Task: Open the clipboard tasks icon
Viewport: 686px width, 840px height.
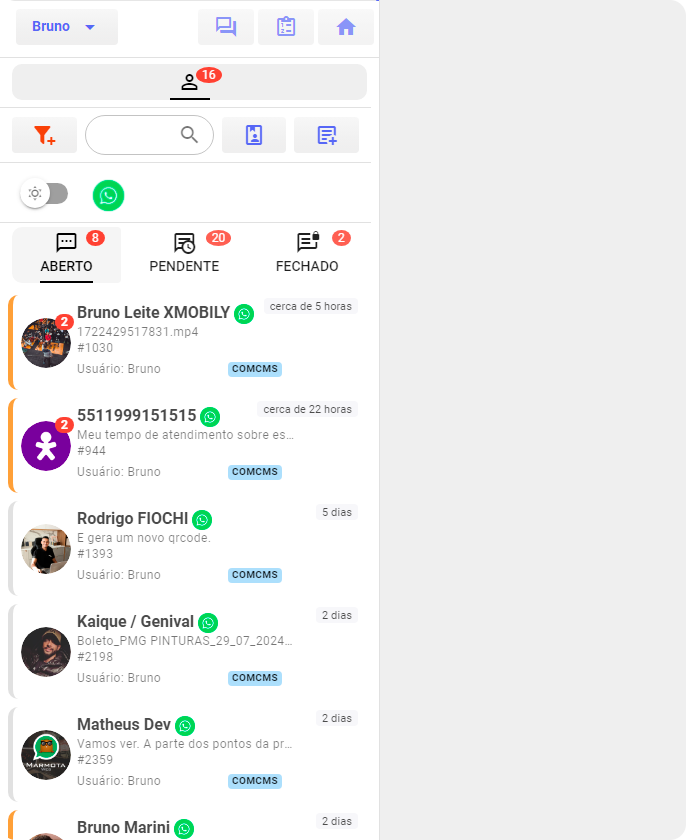Action: (x=286, y=27)
